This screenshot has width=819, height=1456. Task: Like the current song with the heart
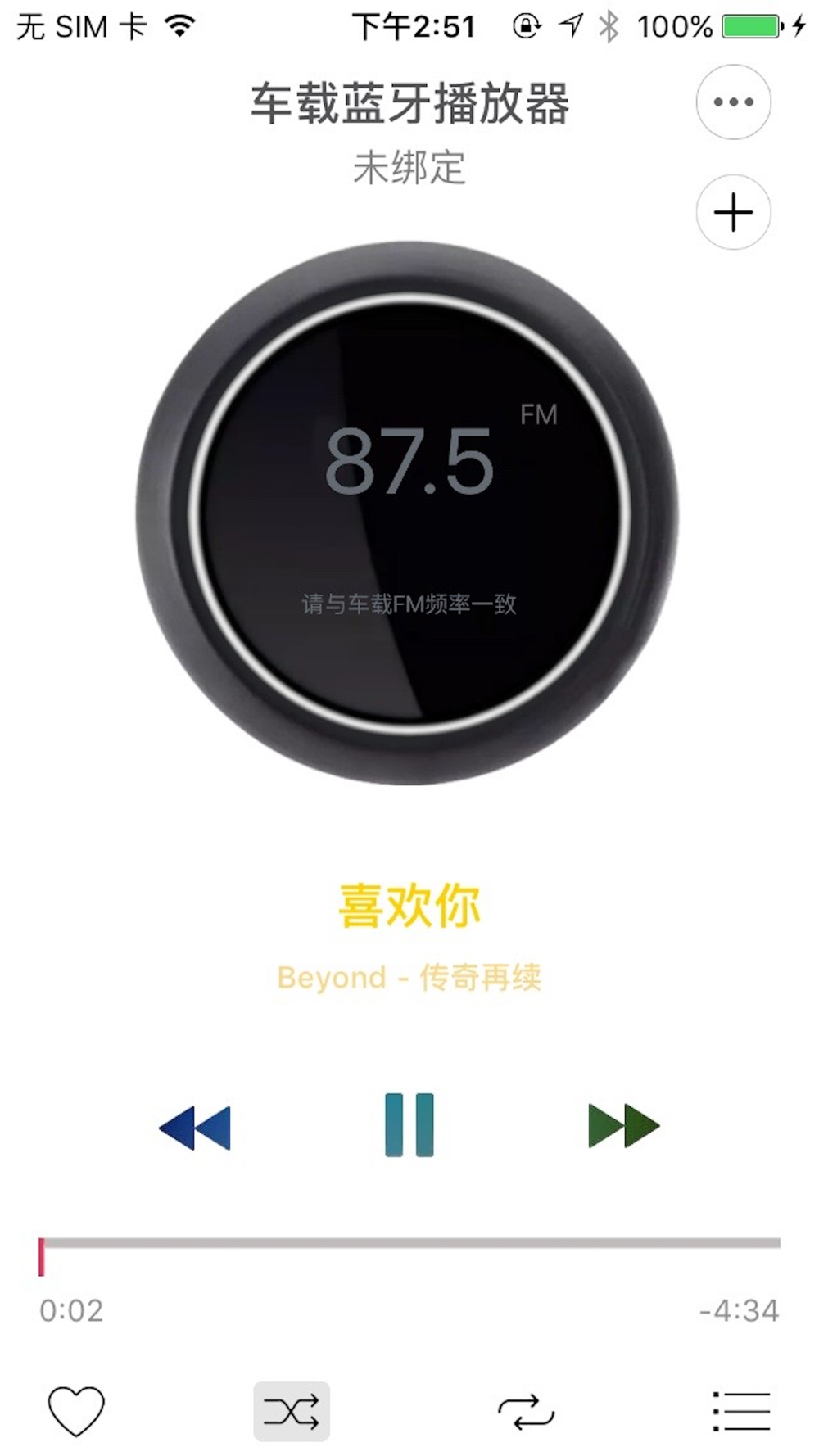tap(76, 1410)
